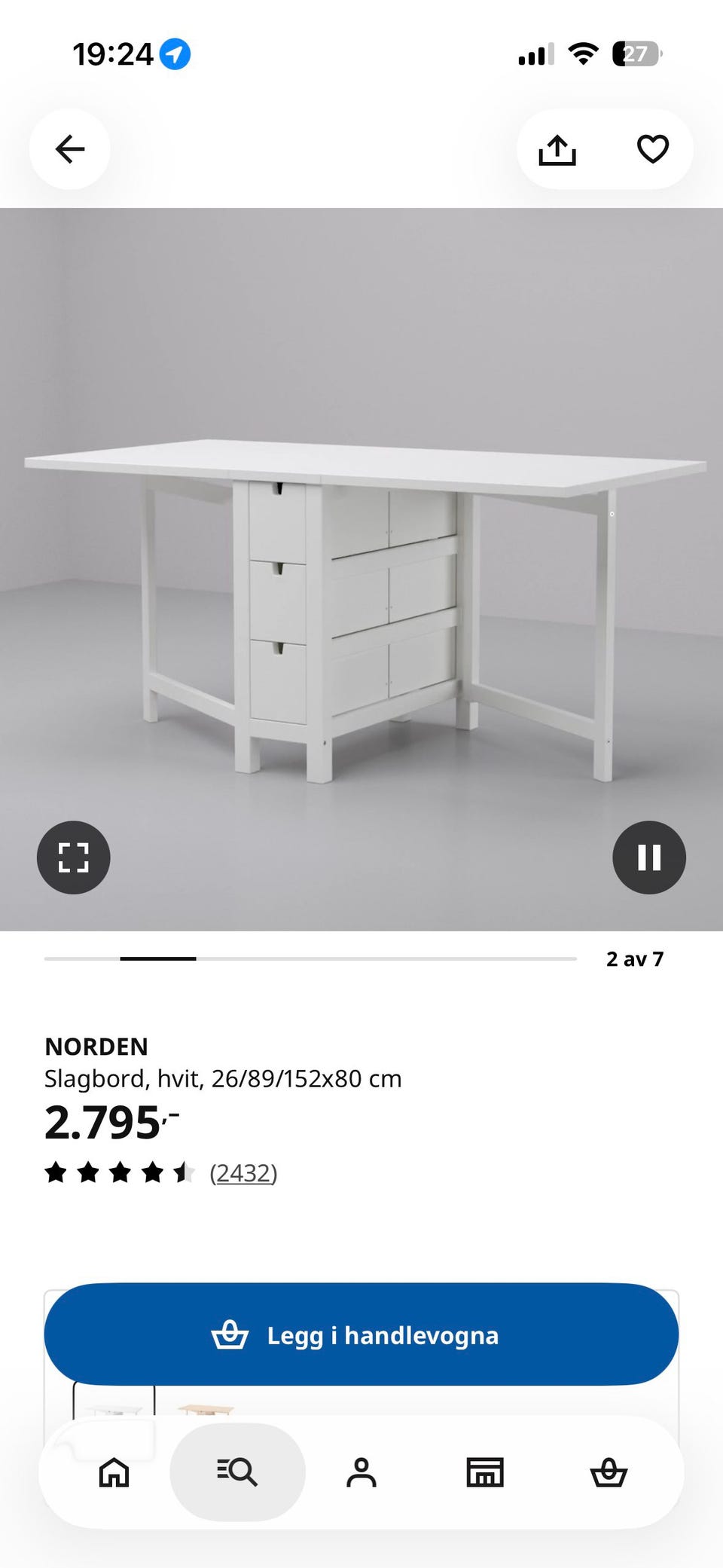723x1568 pixels.
Task: Tap Legg i handlevogna button
Action: 361,1335
